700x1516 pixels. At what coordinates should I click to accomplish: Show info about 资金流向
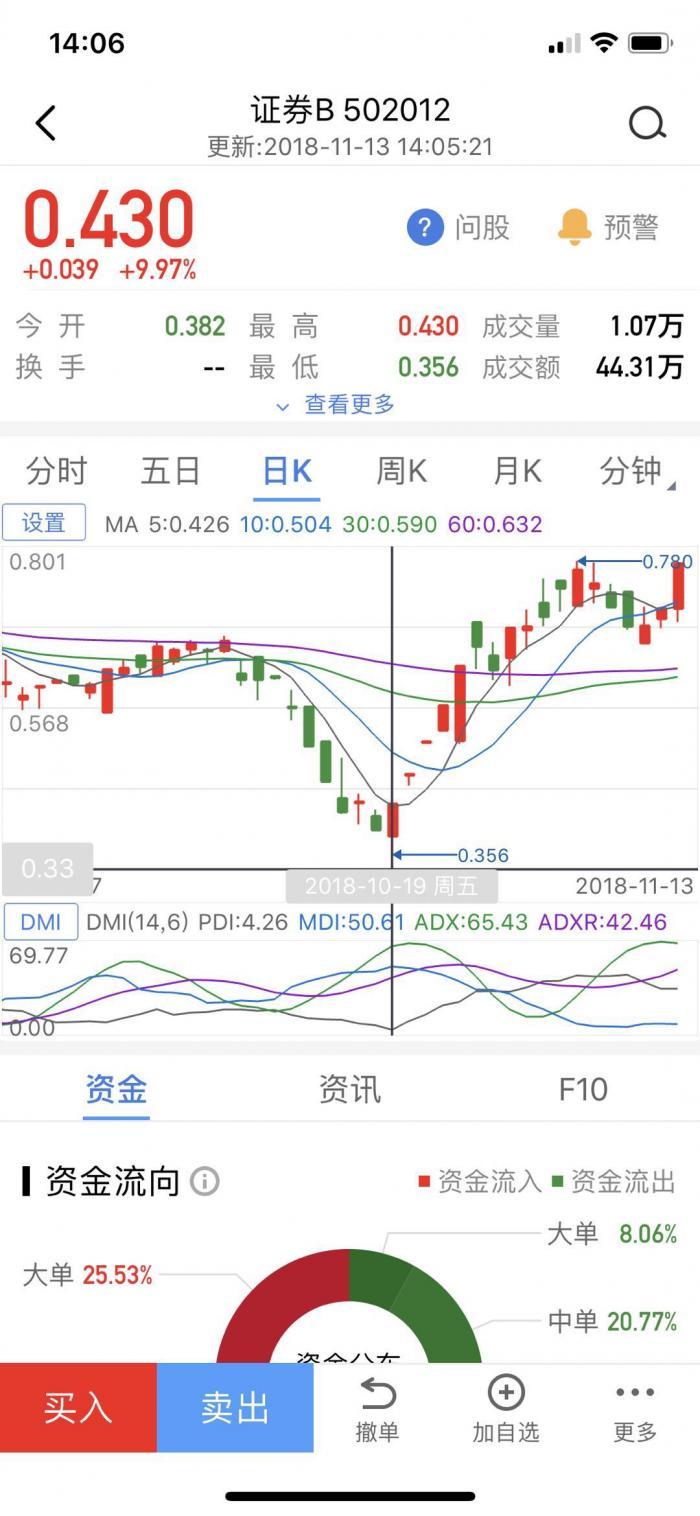204,1182
